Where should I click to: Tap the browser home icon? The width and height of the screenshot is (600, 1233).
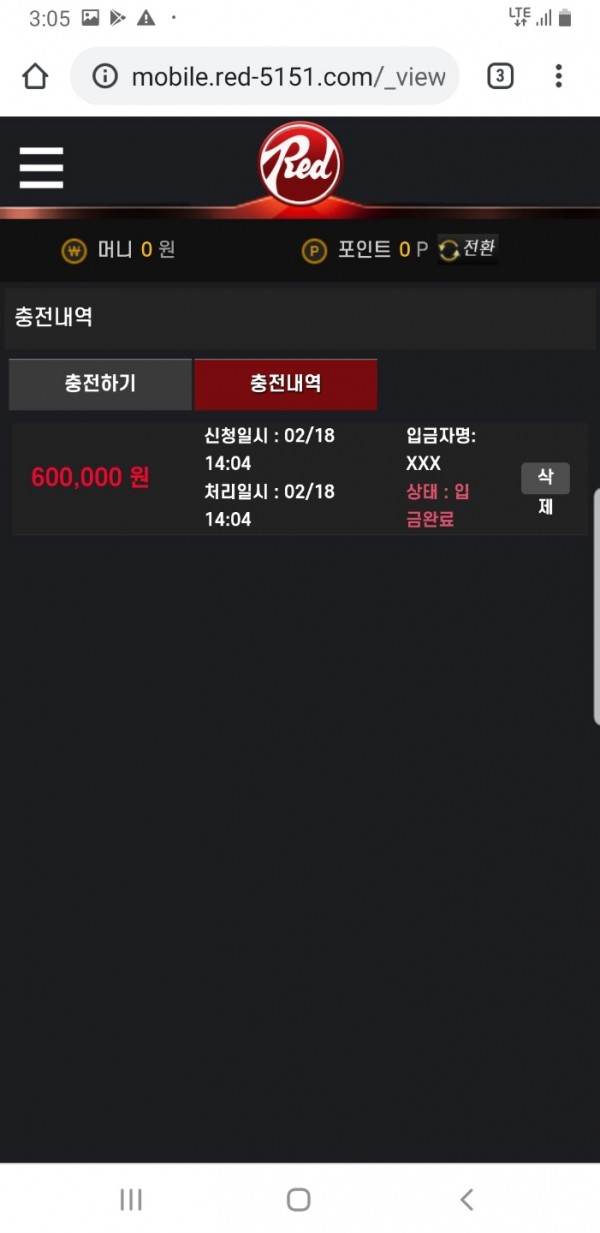tap(35, 76)
